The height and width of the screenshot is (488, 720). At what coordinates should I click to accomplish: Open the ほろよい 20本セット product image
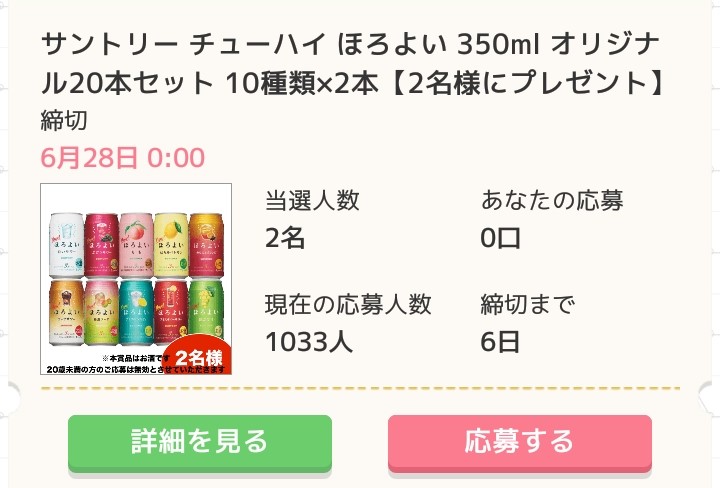click(x=137, y=279)
